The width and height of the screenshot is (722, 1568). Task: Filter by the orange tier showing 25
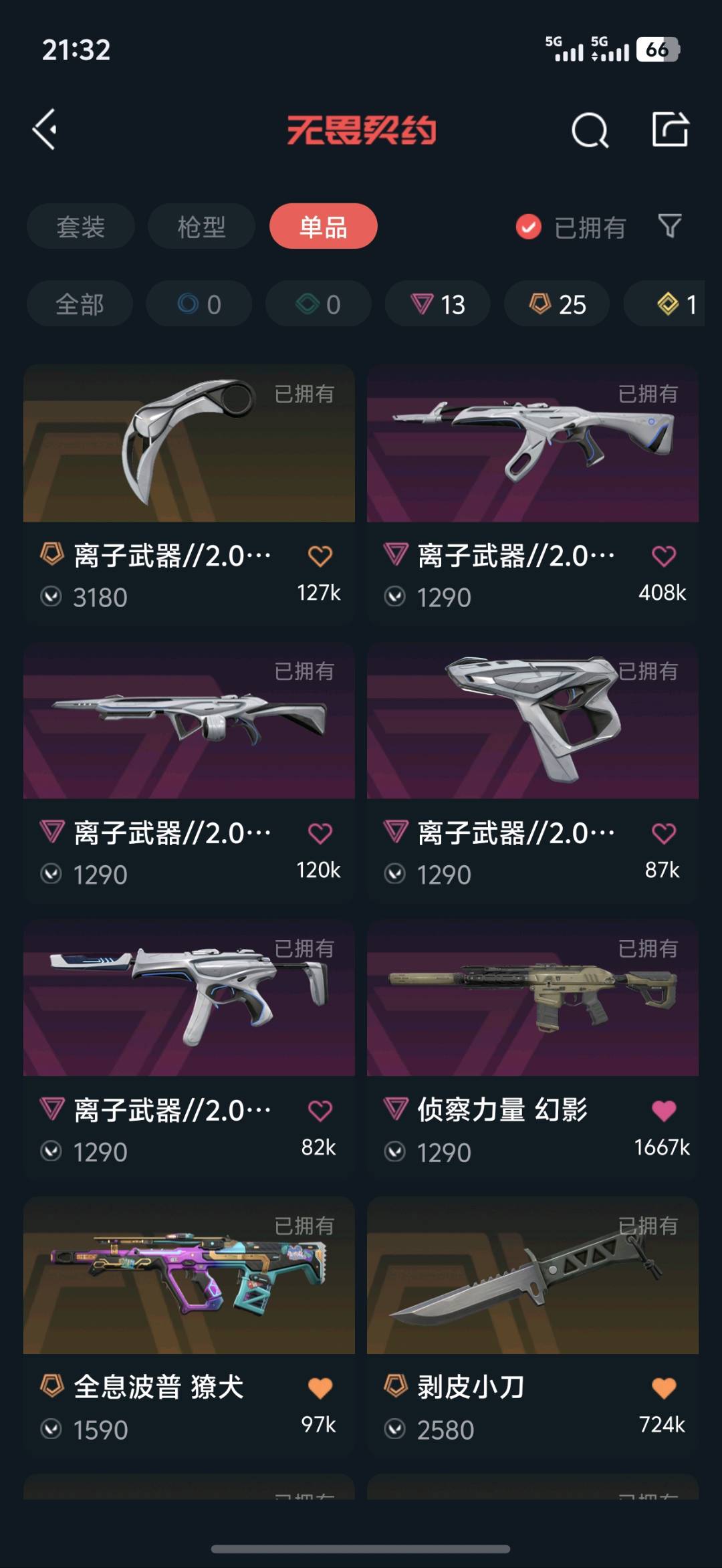pos(557,304)
